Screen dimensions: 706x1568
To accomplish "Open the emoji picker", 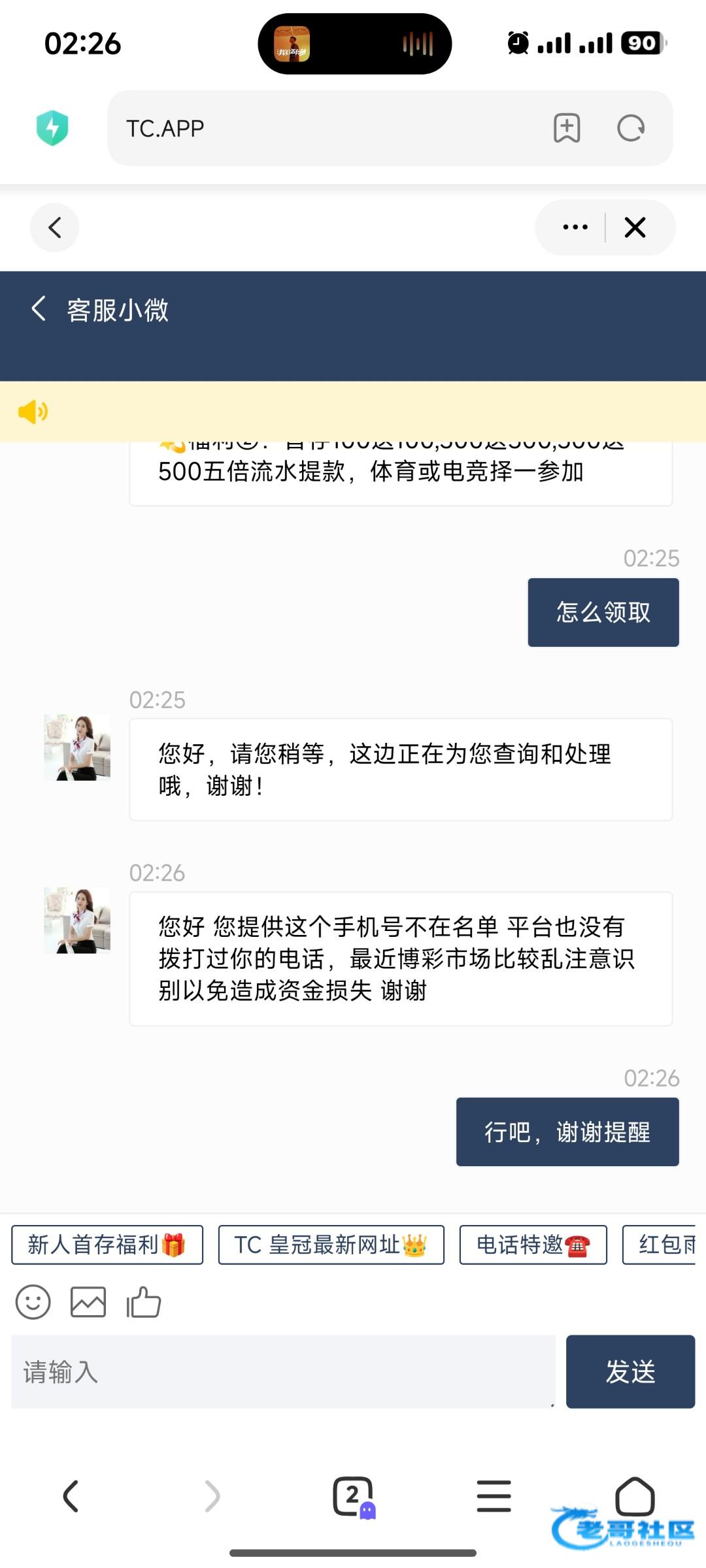I will point(33,1302).
